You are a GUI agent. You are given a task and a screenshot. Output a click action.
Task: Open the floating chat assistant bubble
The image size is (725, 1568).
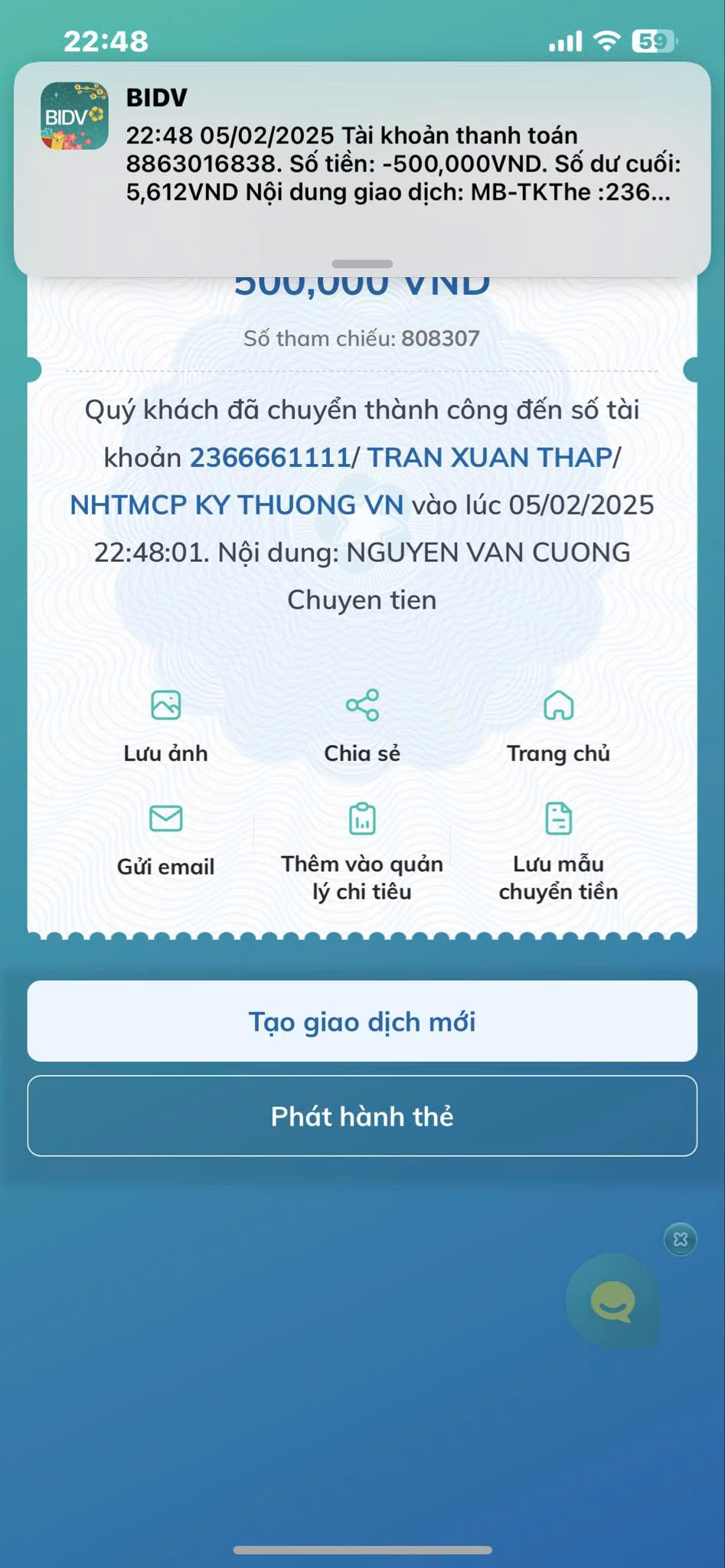pyautogui.click(x=612, y=1301)
